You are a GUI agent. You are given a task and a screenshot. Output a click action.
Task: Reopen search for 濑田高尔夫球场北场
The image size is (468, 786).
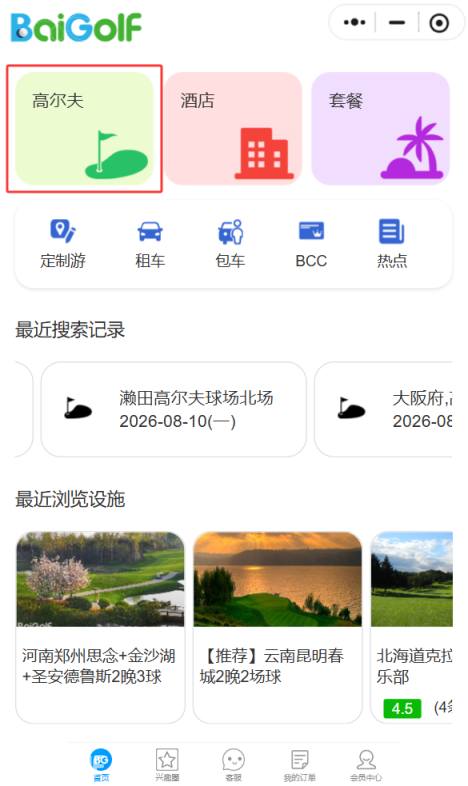(173, 409)
